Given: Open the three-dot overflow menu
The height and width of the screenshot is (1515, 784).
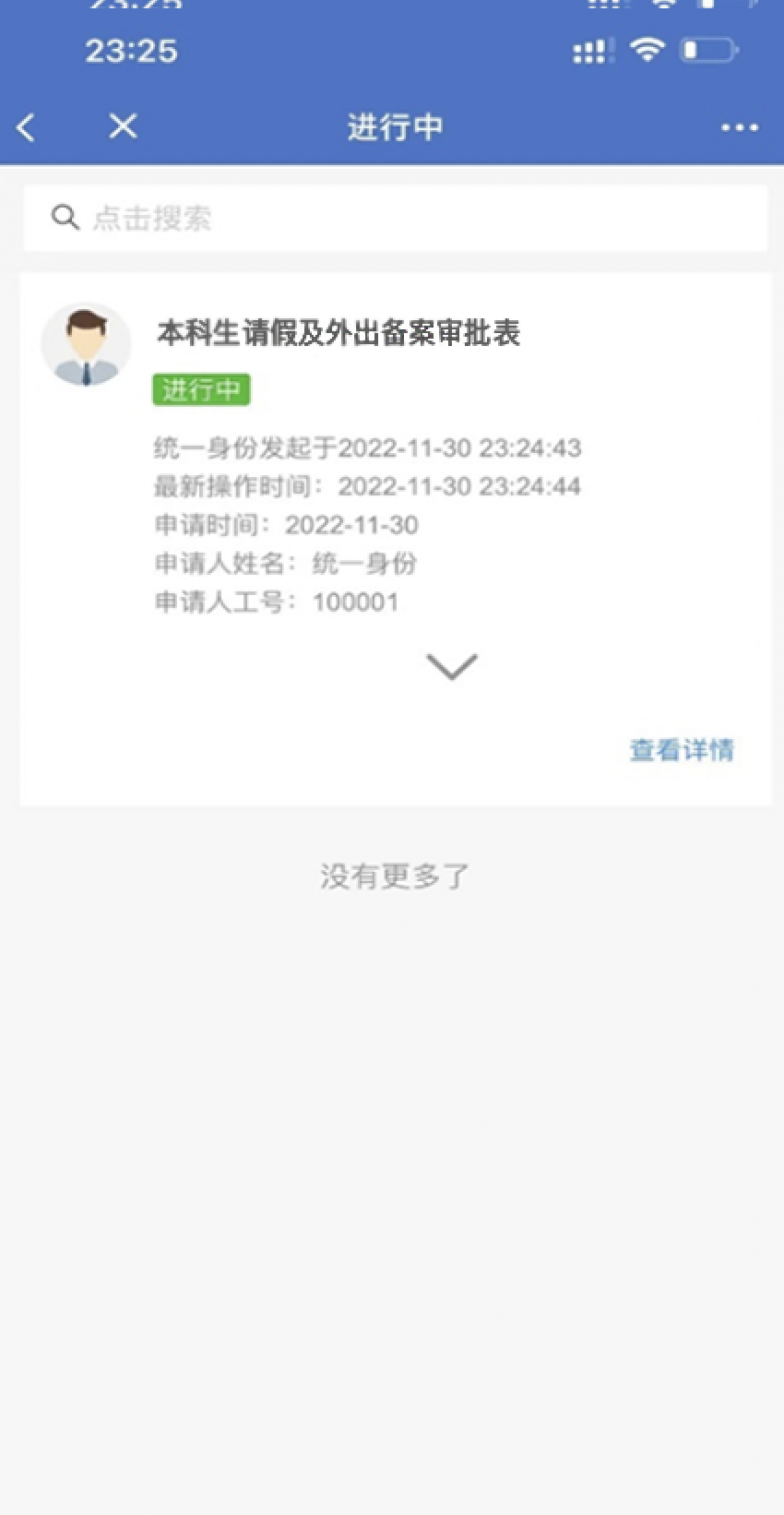Looking at the screenshot, I should click(x=740, y=127).
